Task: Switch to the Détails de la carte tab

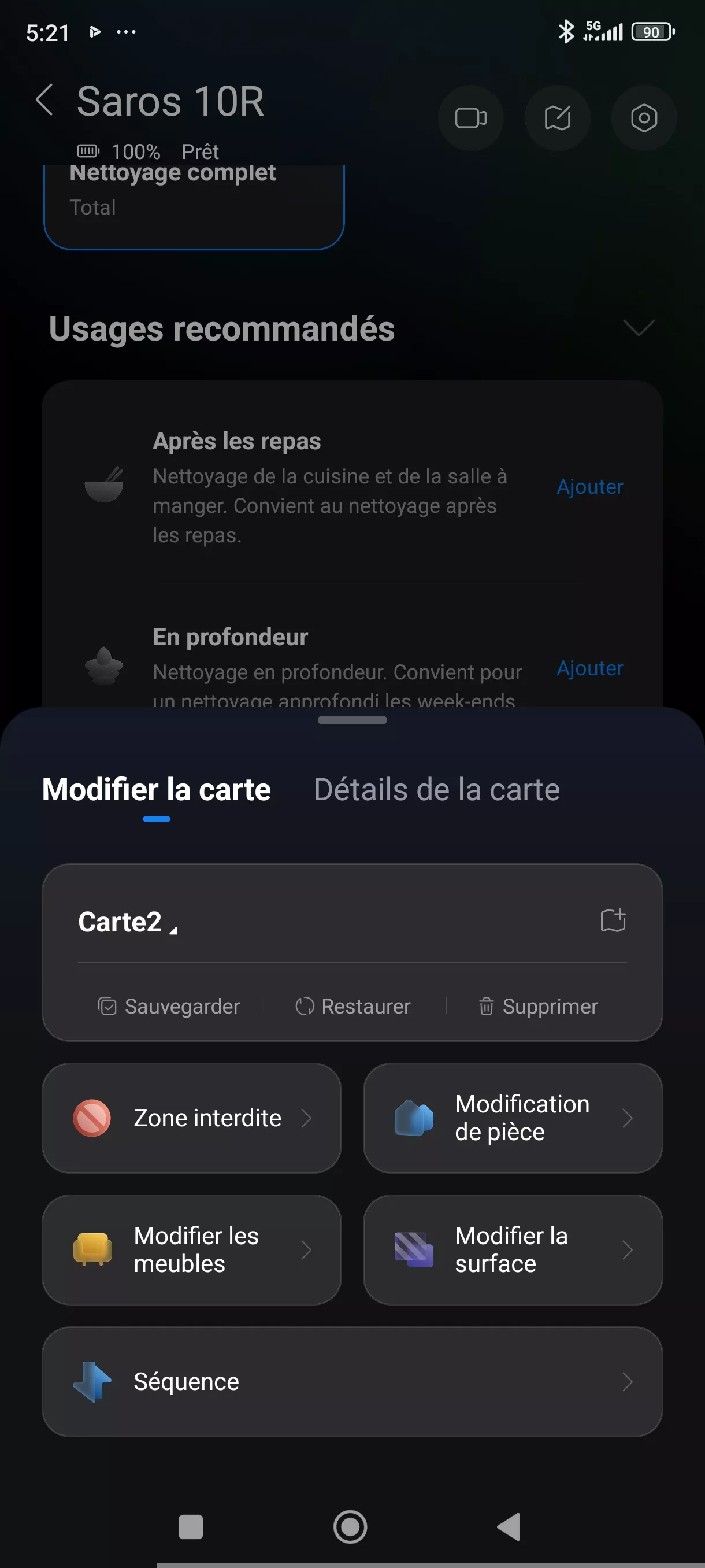Action: pyautogui.click(x=437, y=789)
